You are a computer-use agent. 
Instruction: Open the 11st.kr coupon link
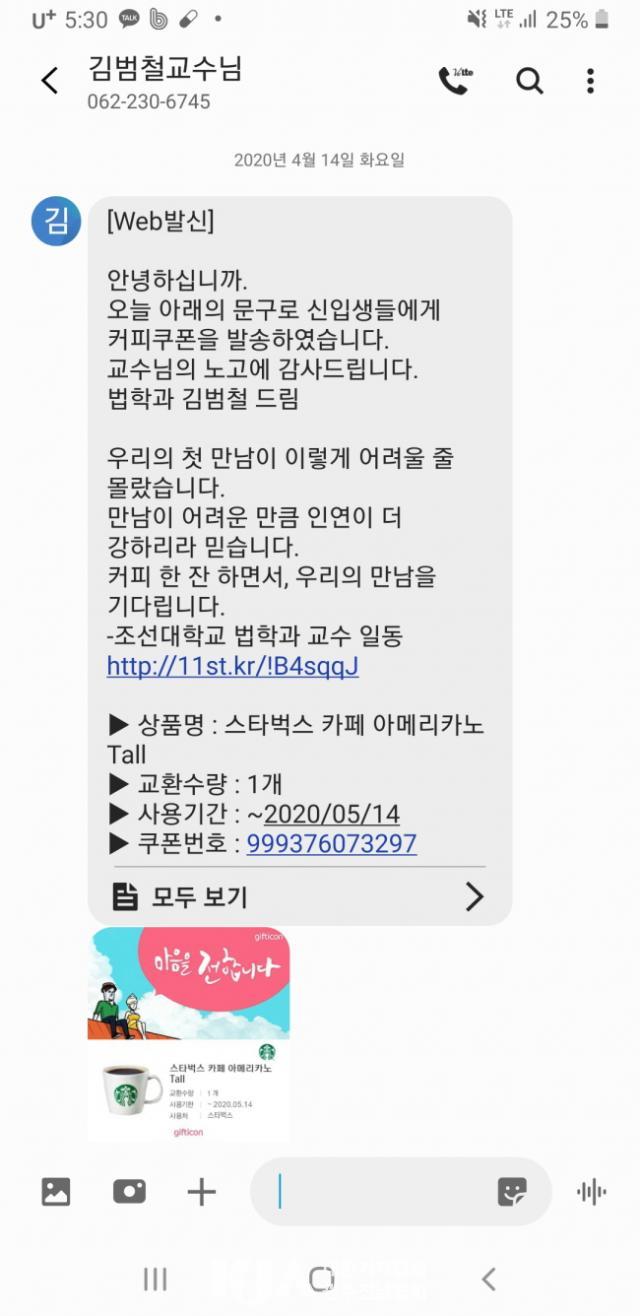pyautogui.click(x=232, y=666)
